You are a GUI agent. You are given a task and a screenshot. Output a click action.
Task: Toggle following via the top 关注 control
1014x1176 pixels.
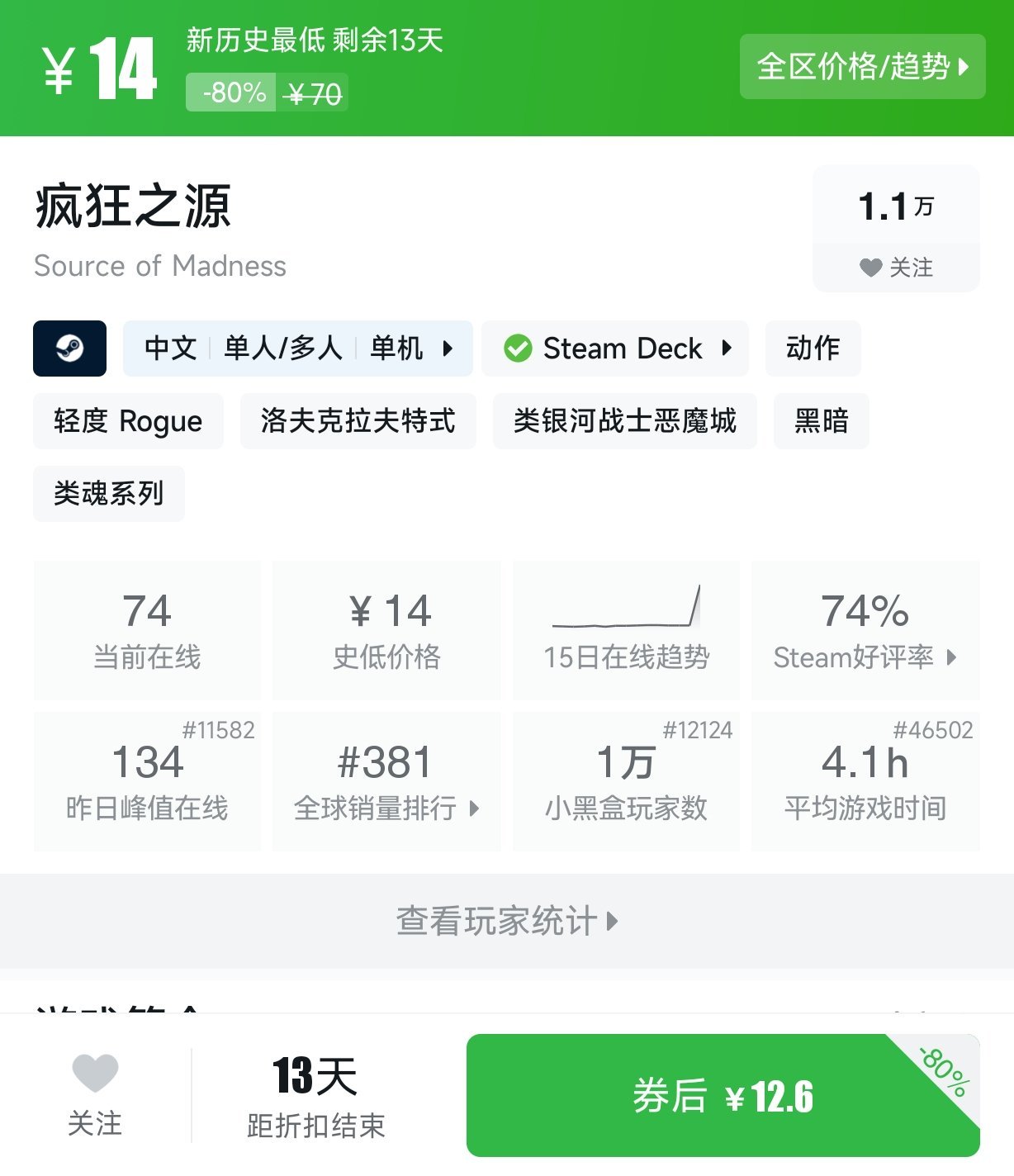896,268
